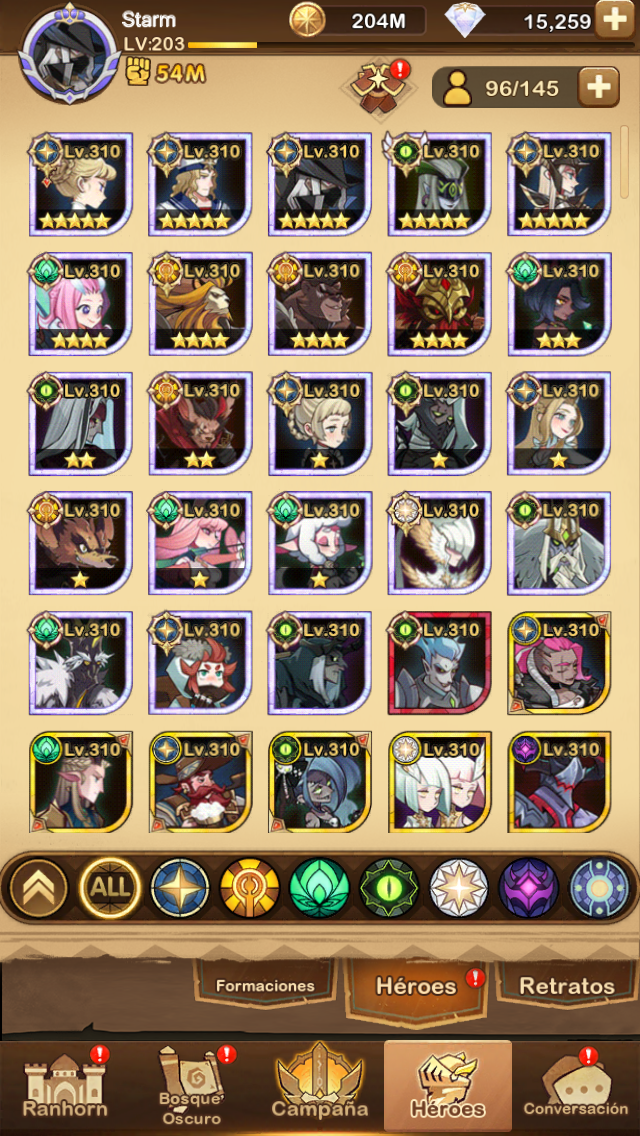Filter heroes by the green eye faction
The height and width of the screenshot is (1136, 640).
point(389,888)
